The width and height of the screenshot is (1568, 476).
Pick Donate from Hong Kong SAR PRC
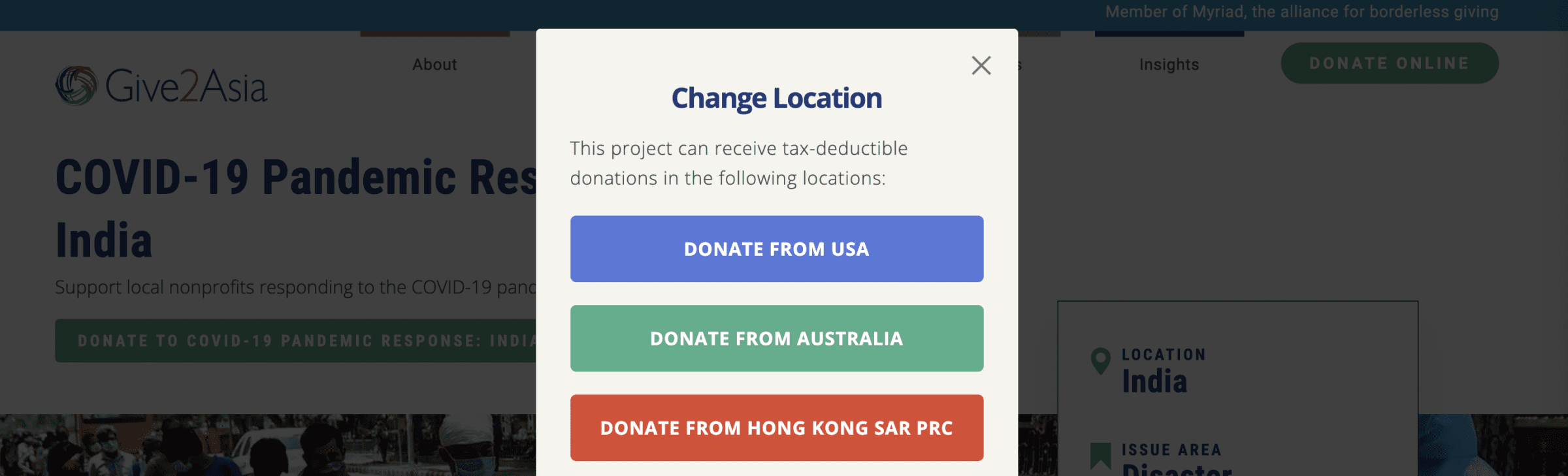(x=776, y=428)
